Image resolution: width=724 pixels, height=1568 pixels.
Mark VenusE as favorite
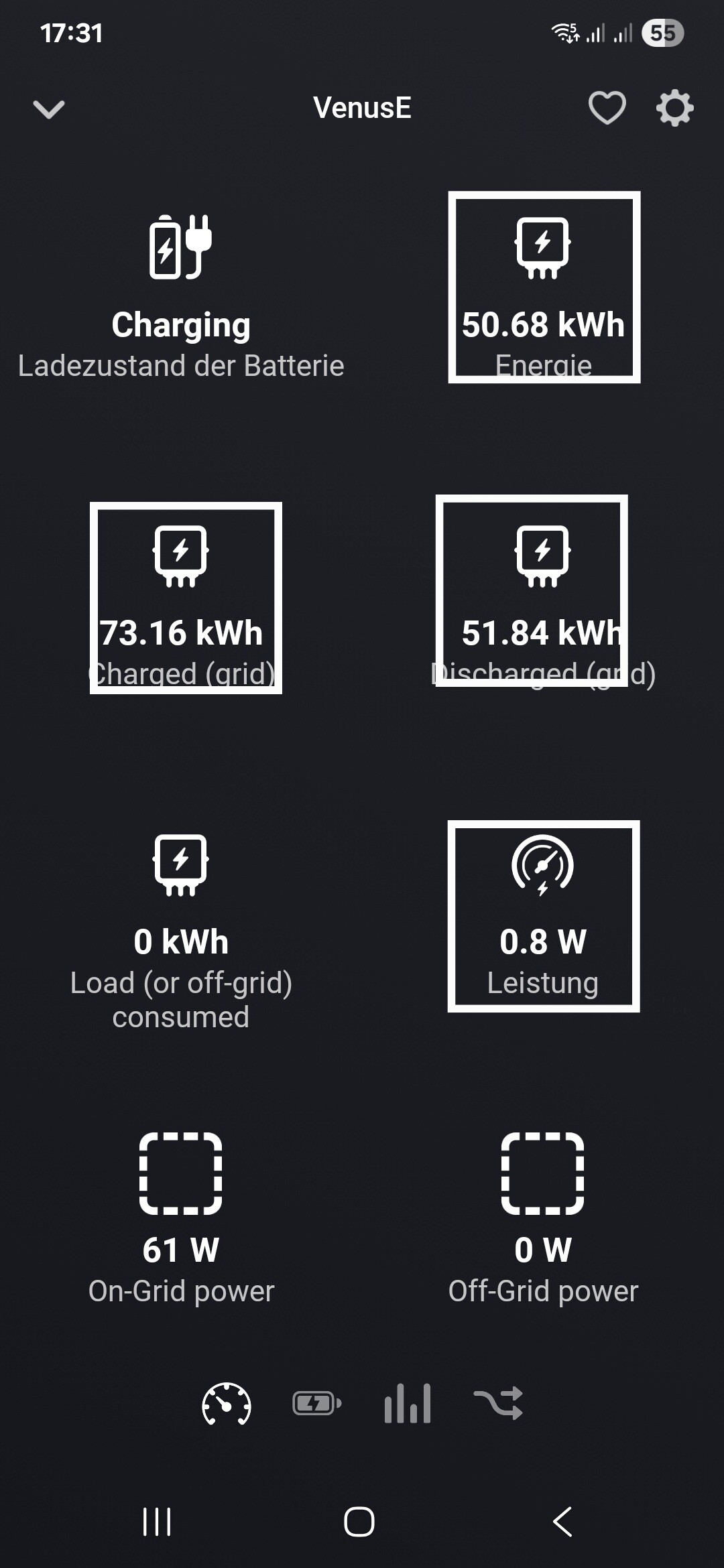(607, 108)
